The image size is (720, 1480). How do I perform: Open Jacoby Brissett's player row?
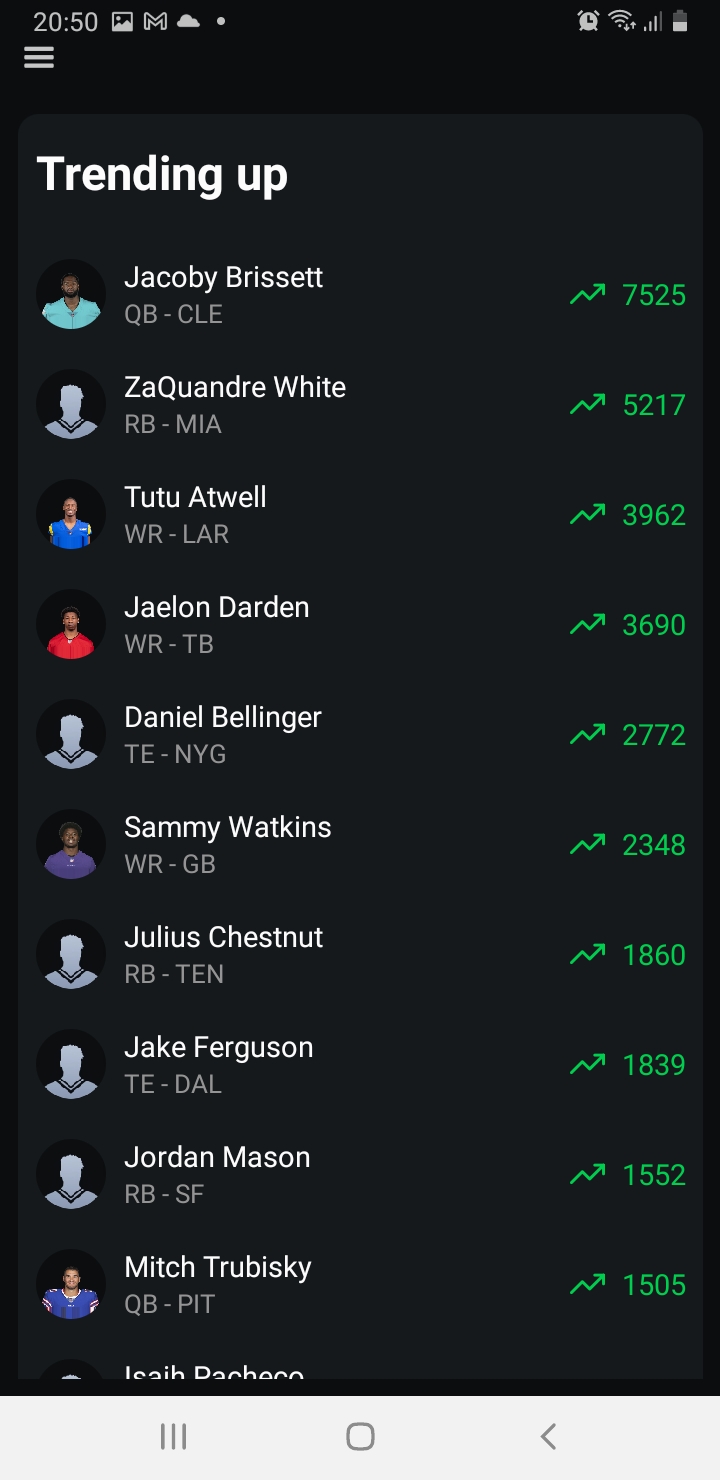point(360,295)
